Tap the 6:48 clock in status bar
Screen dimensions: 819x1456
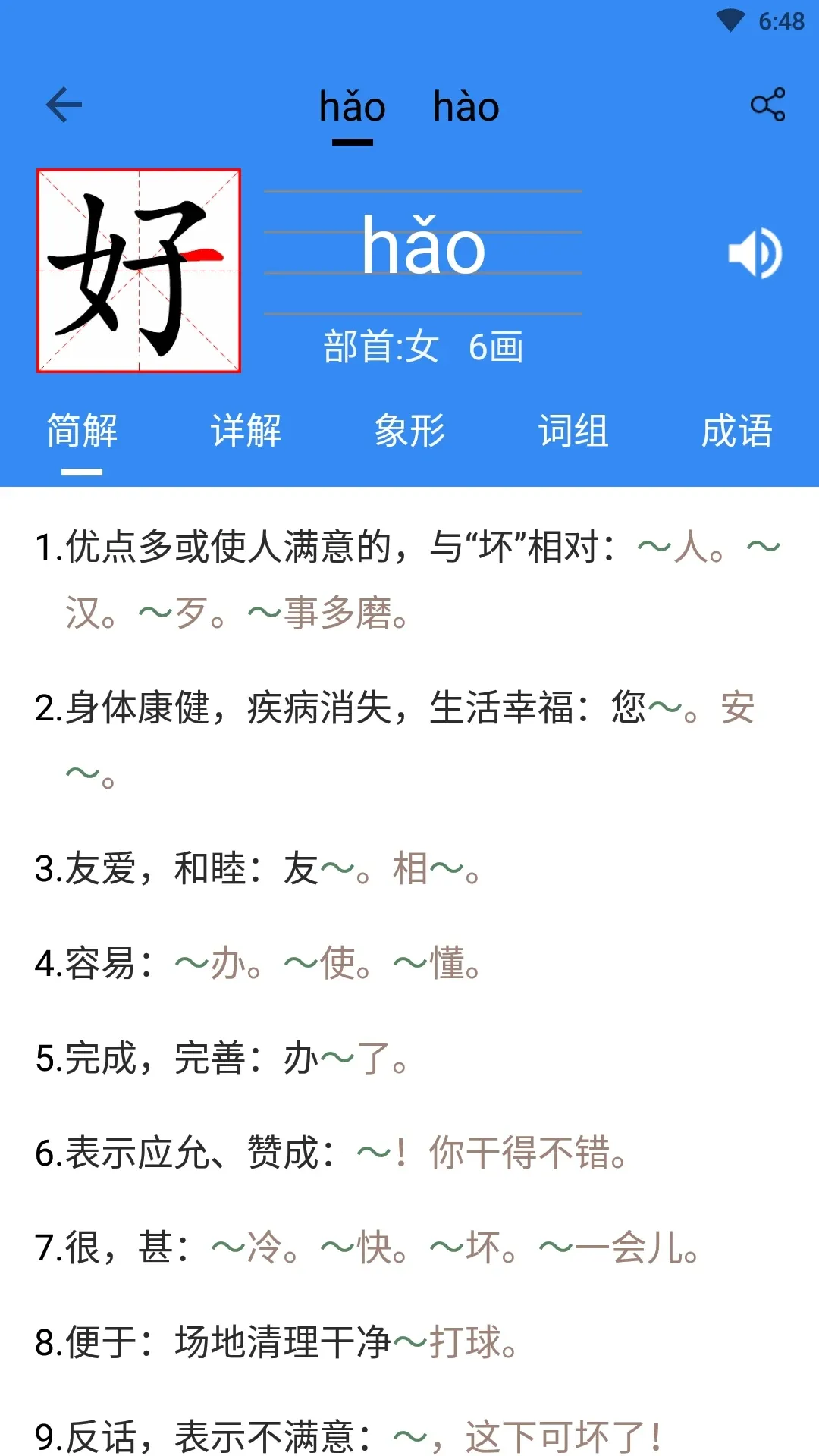[x=782, y=22]
